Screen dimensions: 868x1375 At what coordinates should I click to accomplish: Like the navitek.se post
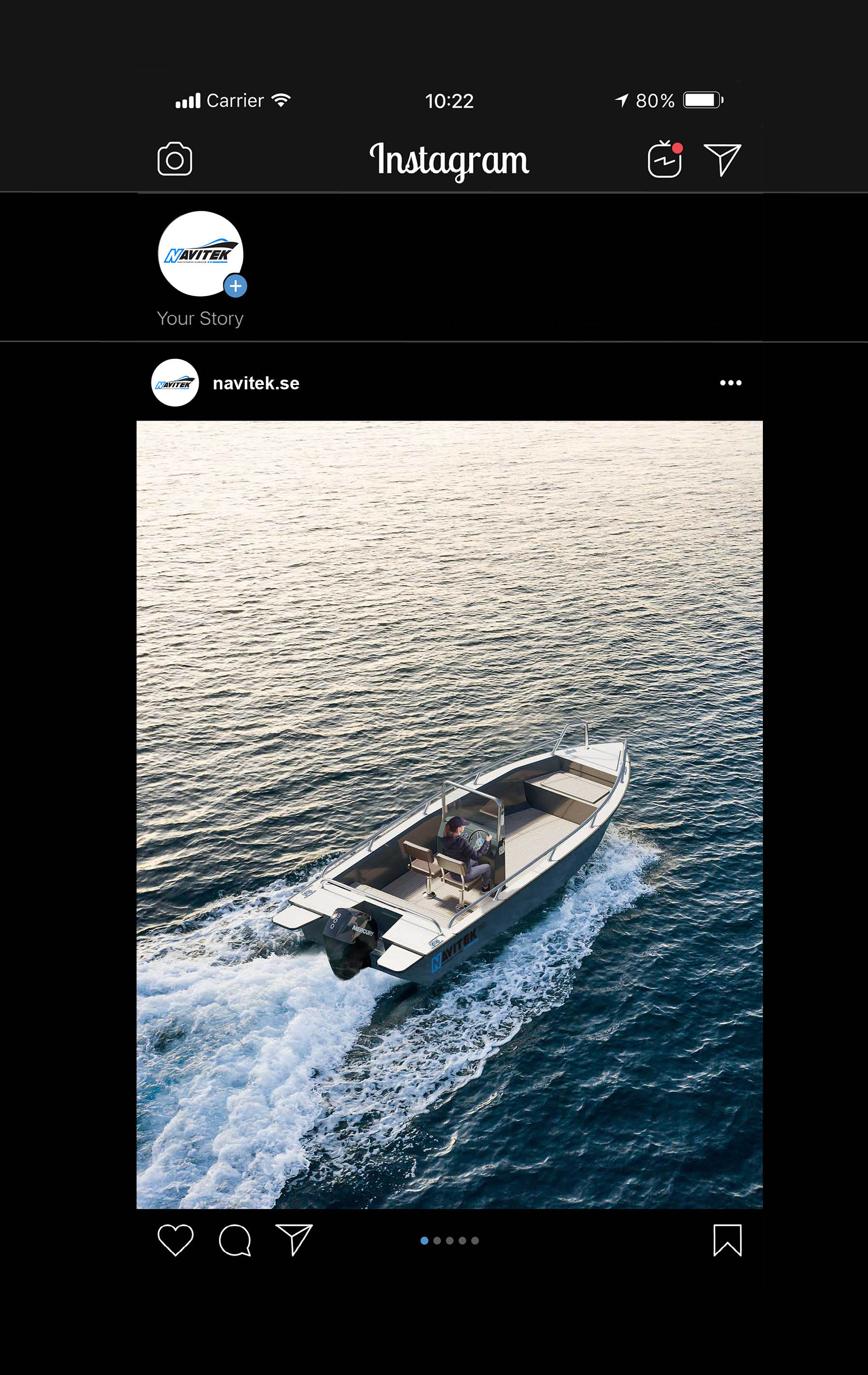[x=175, y=1240]
